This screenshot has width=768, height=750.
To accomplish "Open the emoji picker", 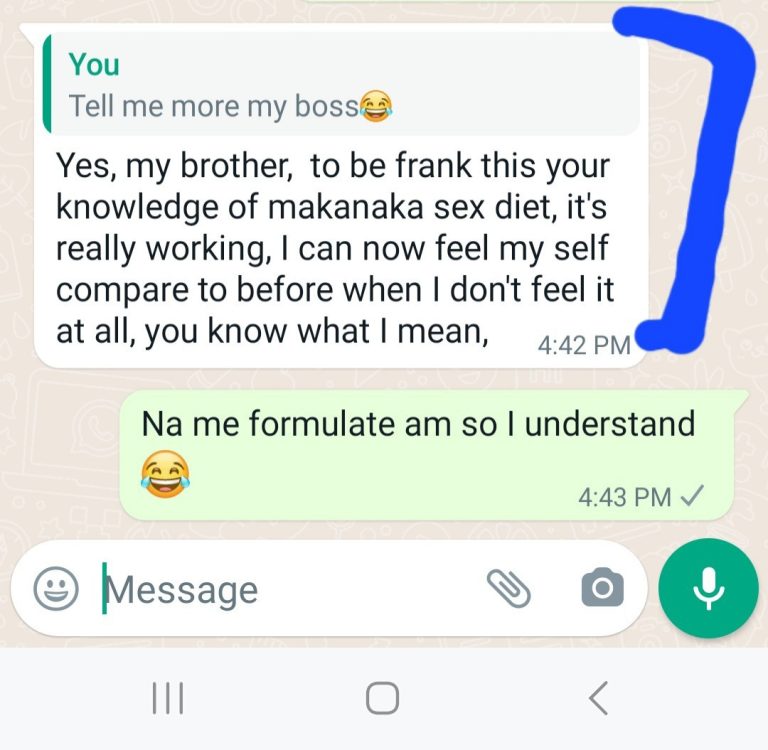I will tap(56, 589).
